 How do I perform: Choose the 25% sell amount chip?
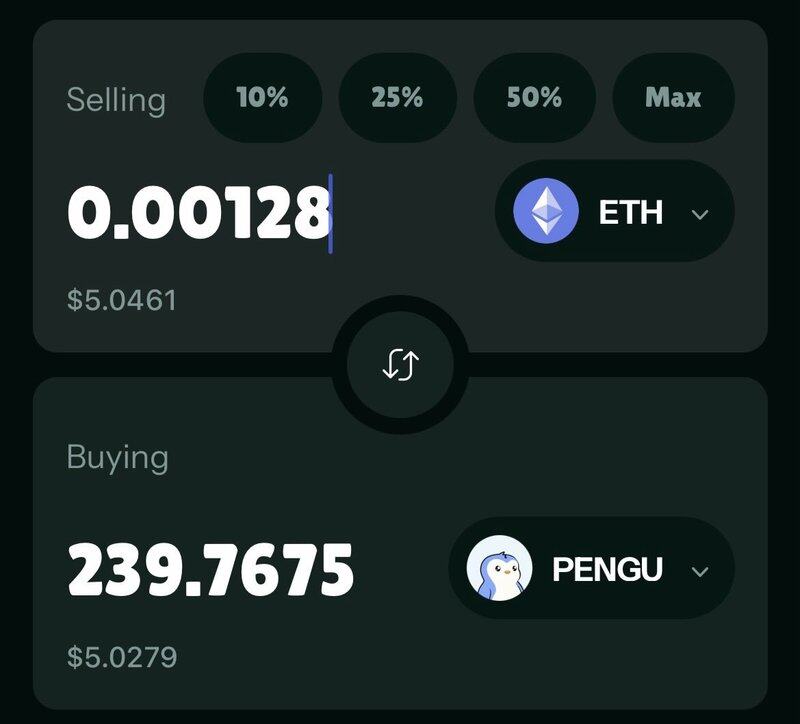point(397,98)
